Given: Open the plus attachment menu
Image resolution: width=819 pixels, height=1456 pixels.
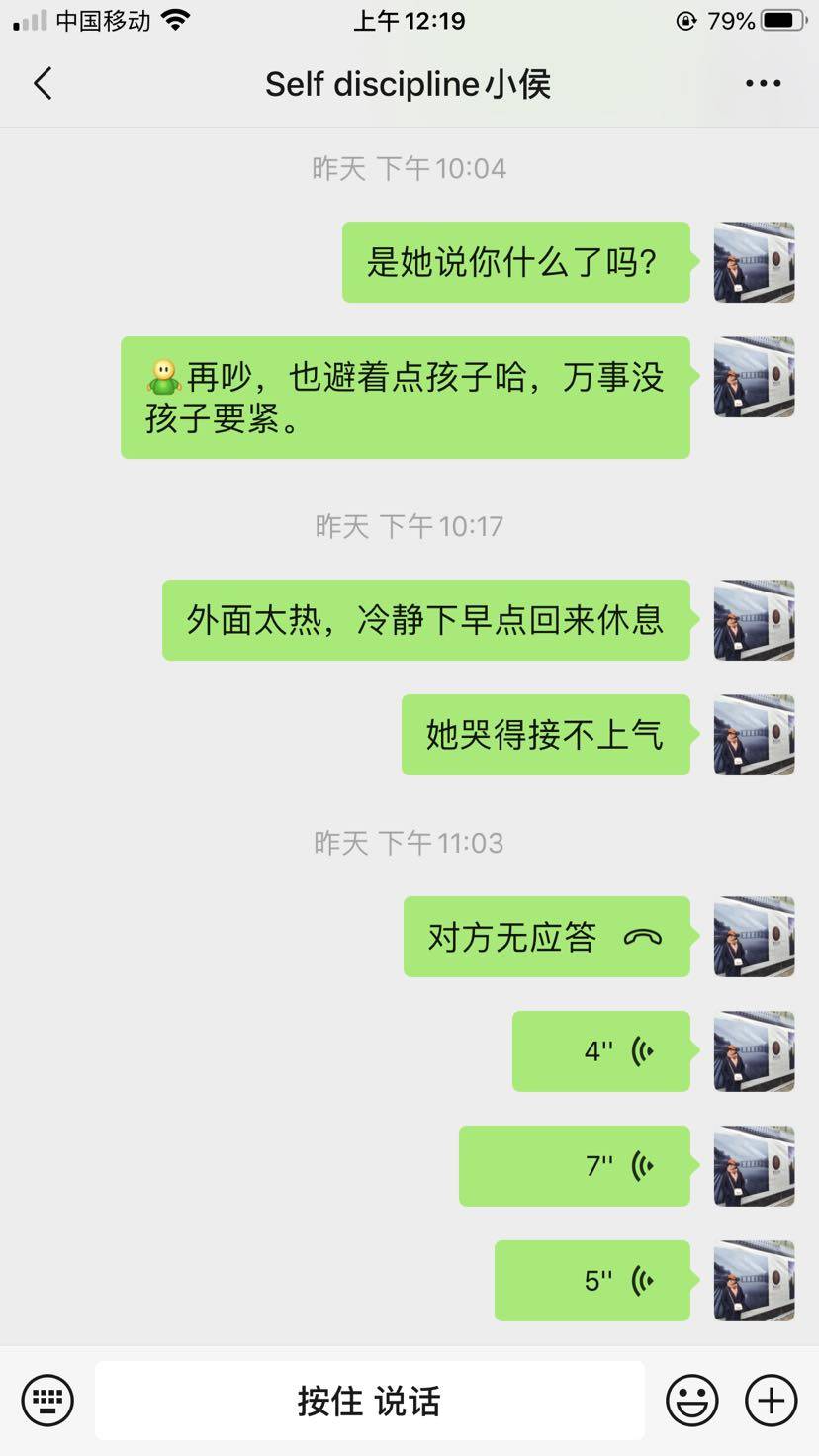Looking at the screenshot, I should tap(771, 1401).
